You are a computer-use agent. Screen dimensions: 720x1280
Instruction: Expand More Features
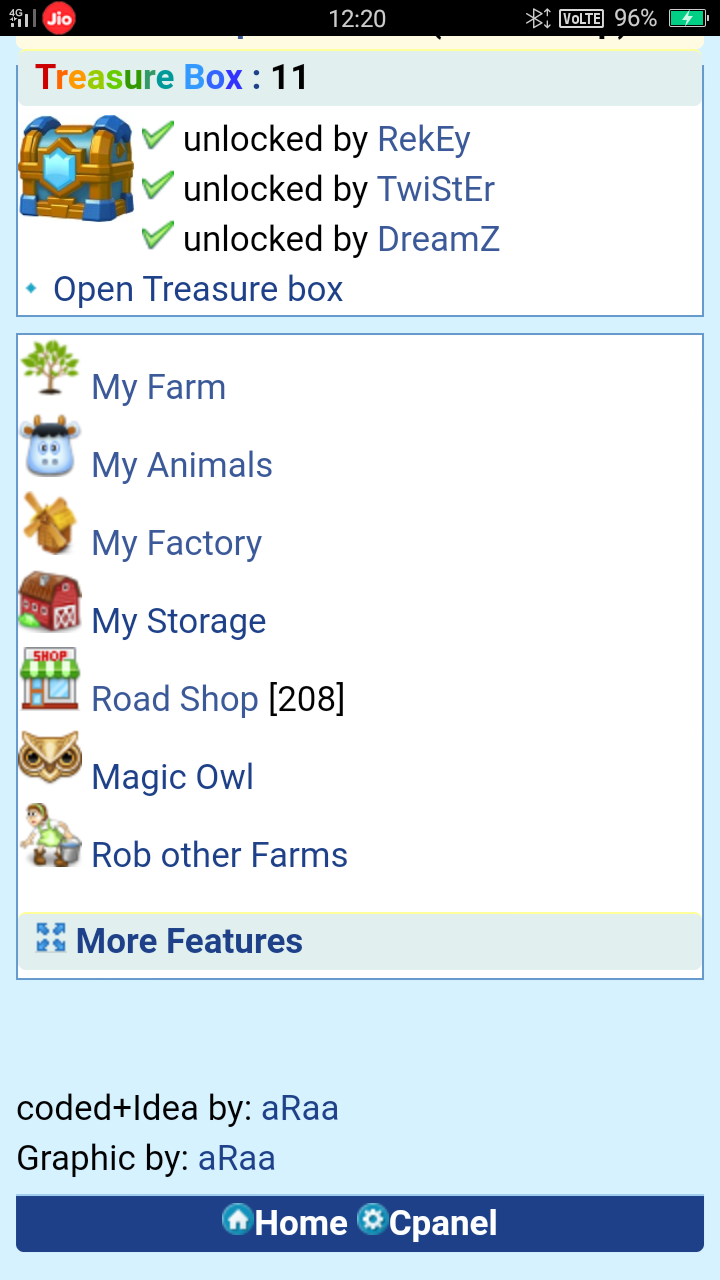click(188, 941)
